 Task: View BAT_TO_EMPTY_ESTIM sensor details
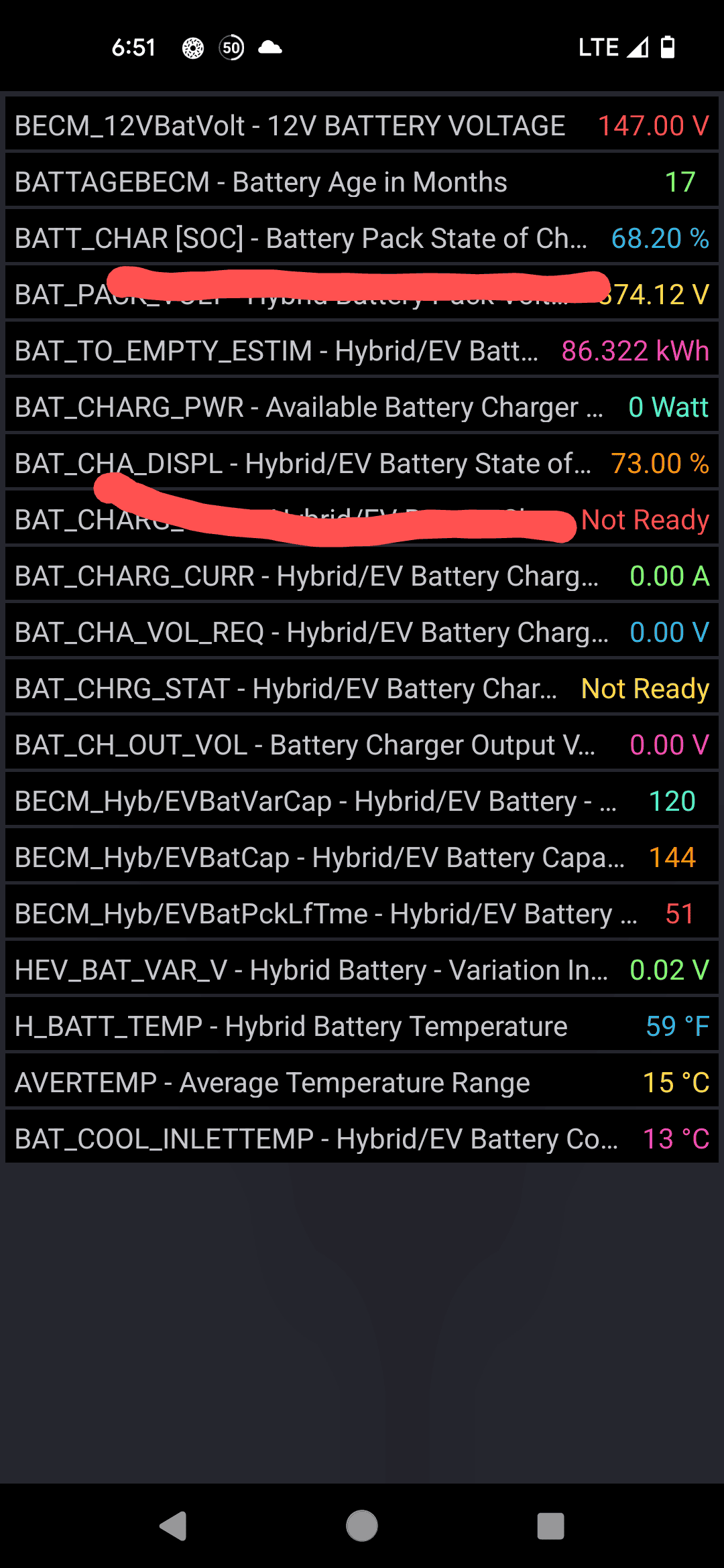click(362, 350)
